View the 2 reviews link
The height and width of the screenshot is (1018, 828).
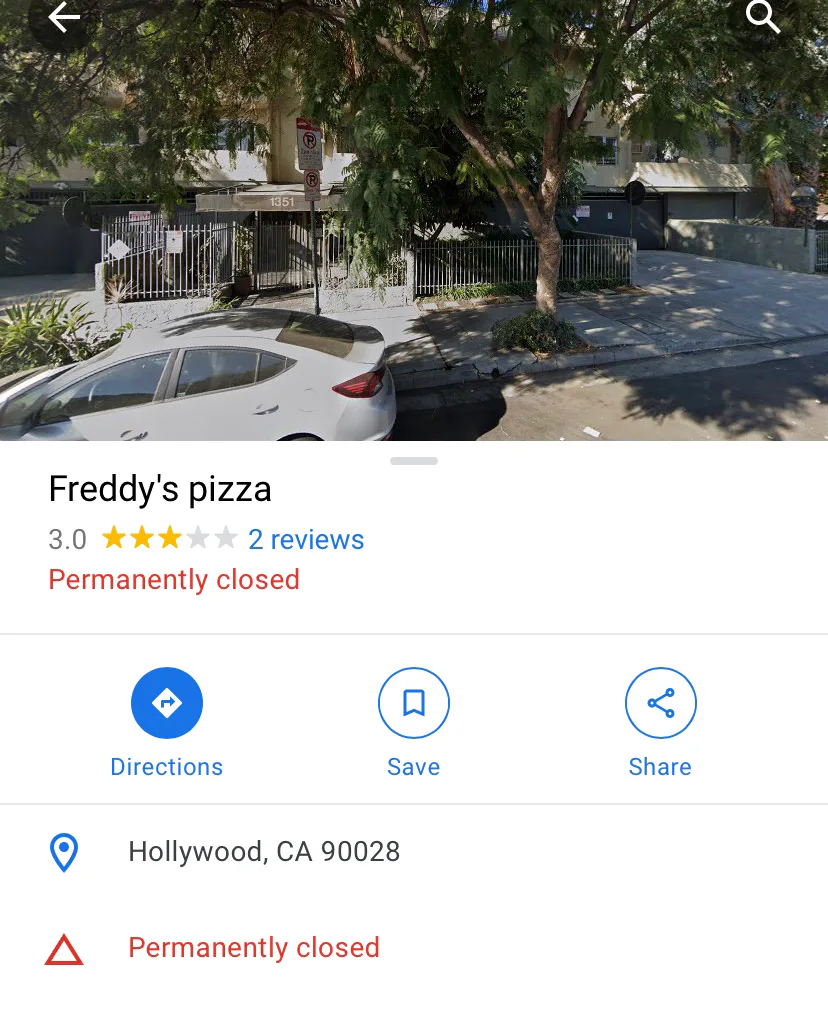(305, 540)
